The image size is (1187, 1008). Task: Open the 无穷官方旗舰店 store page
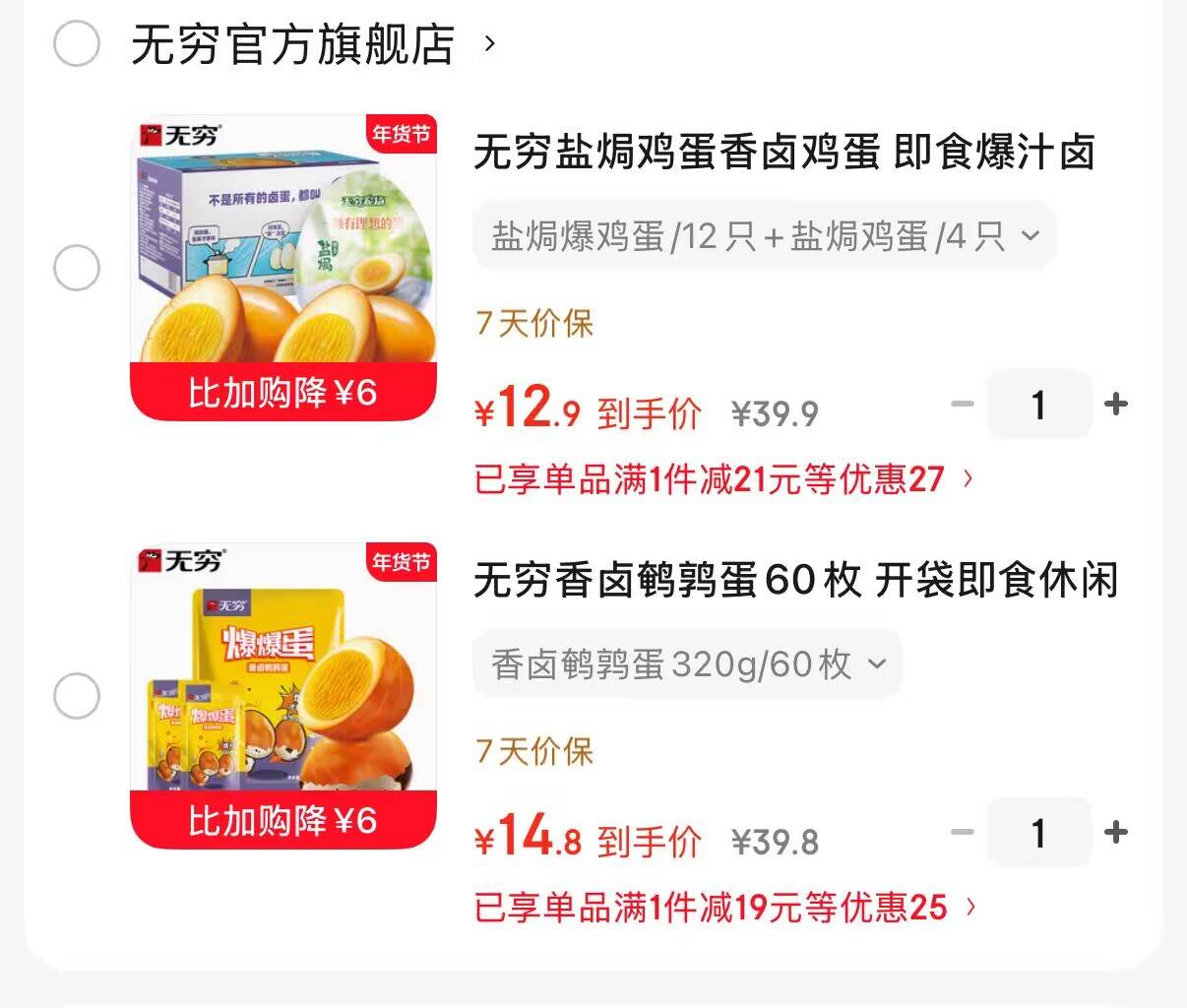pyautogui.click(x=295, y=45)
